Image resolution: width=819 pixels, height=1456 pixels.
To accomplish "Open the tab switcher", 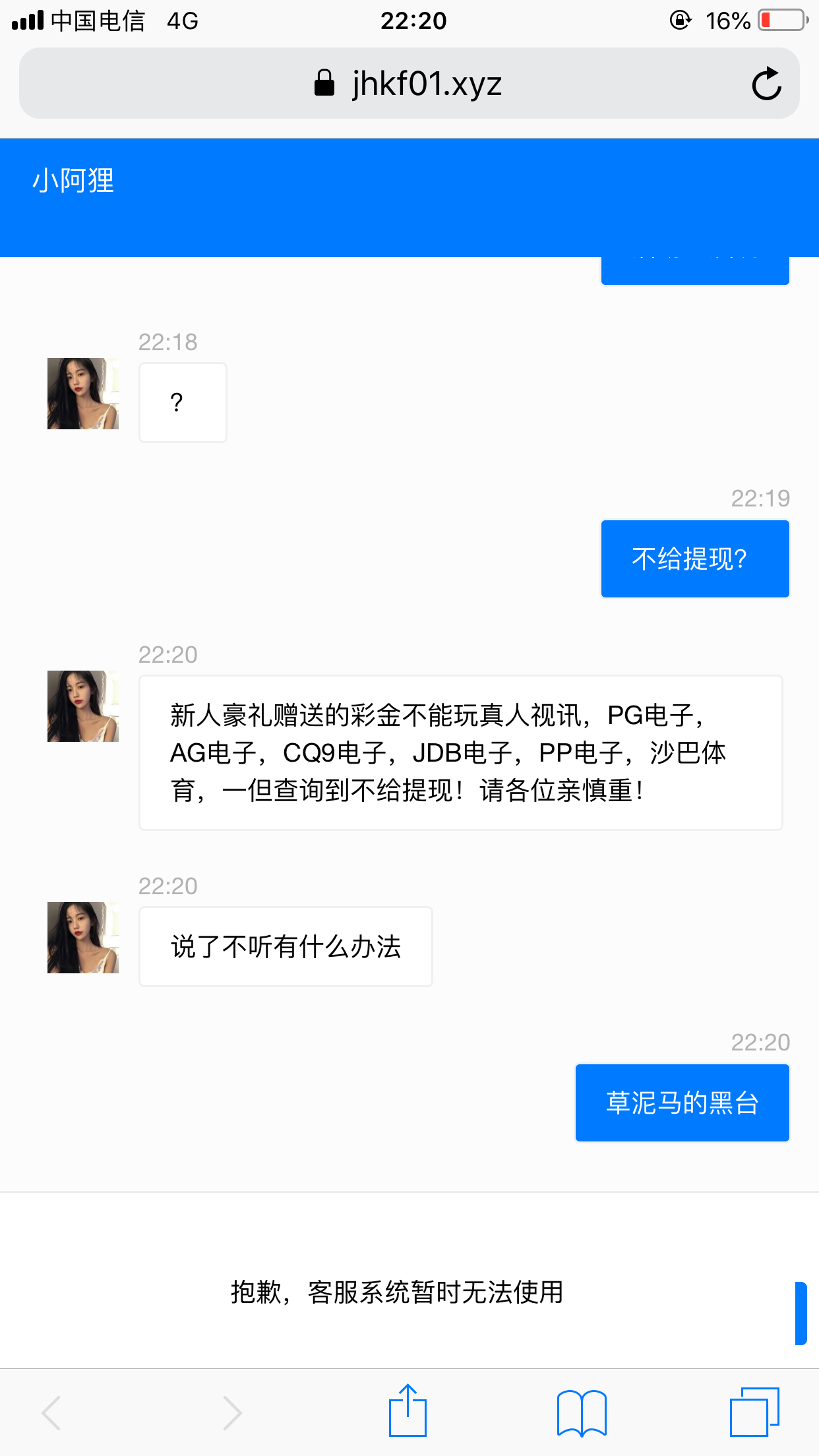I will coord(752,1411).
